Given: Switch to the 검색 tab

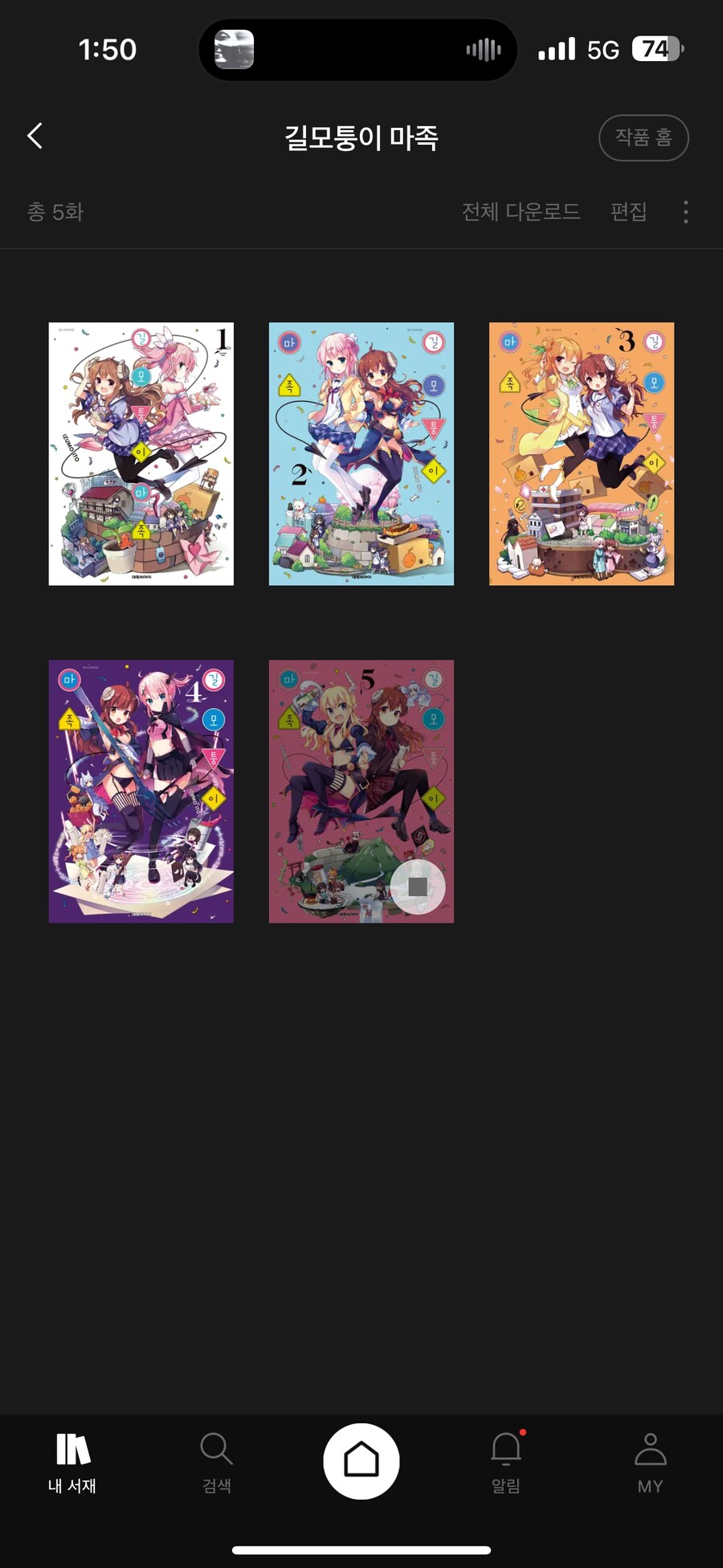Looking at the screenshot, I should pos(217,1463).
